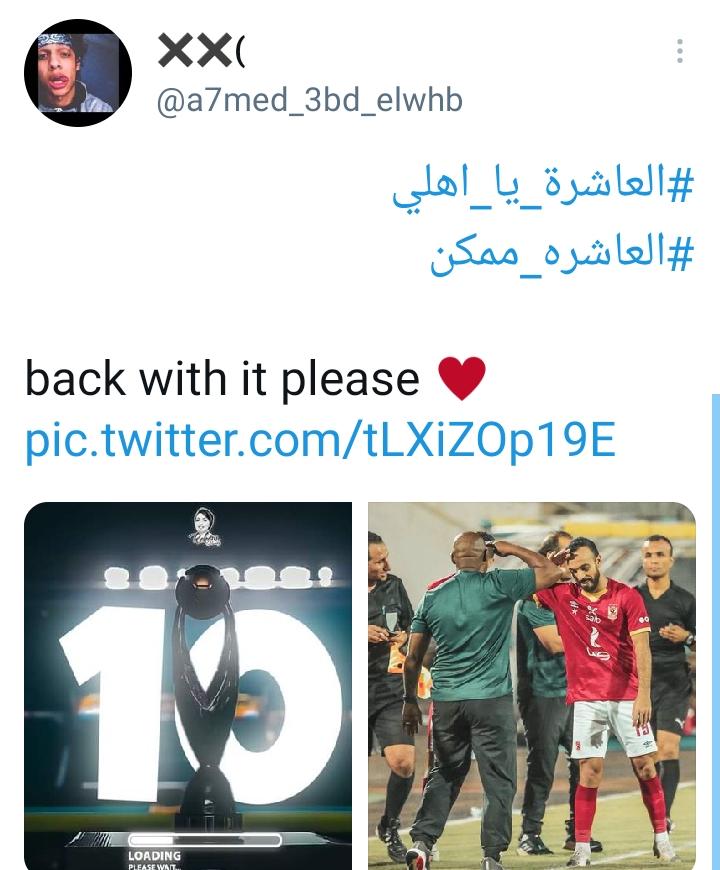Open the tweet's overflow menu

click(x=680, y=51)
